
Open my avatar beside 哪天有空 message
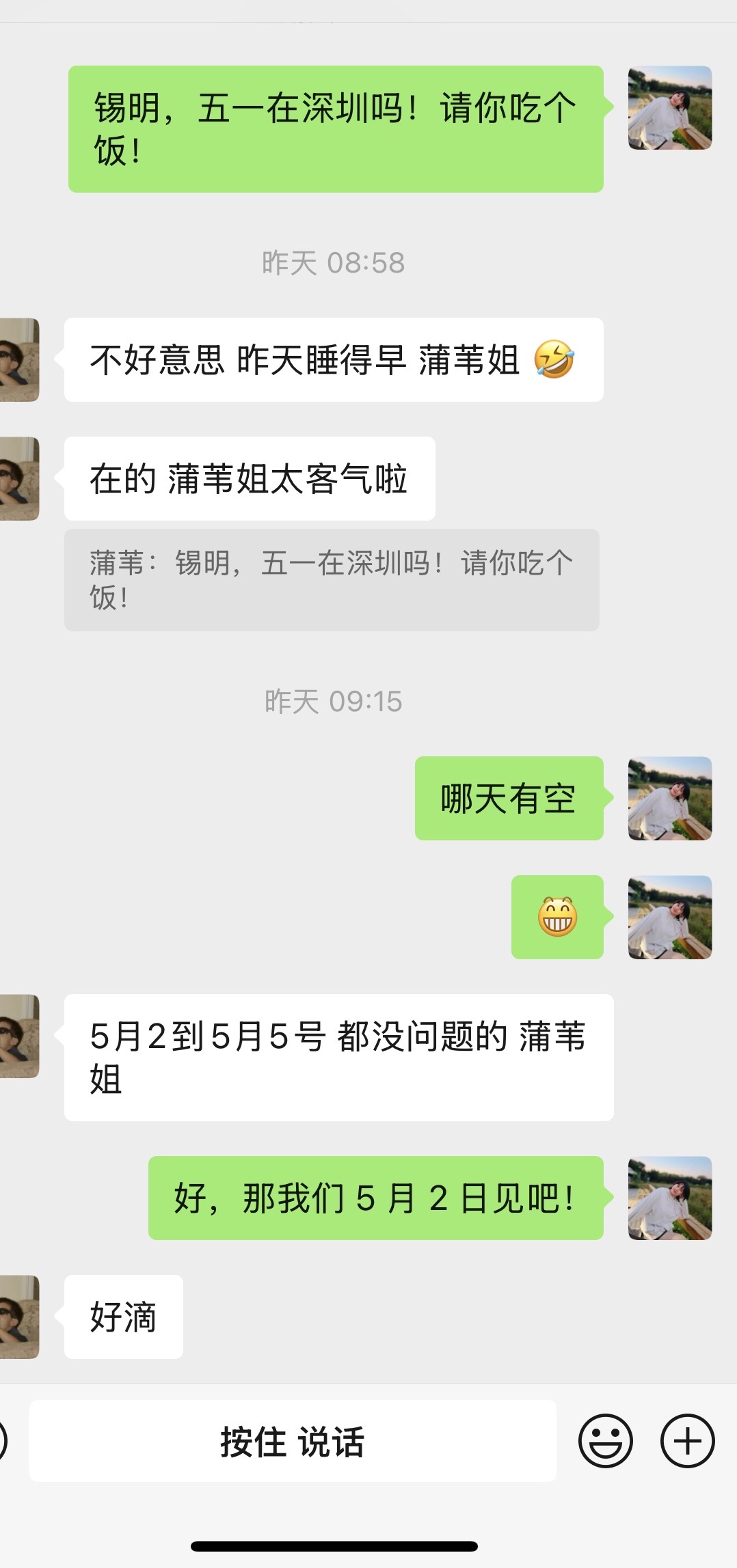point(670,798)
